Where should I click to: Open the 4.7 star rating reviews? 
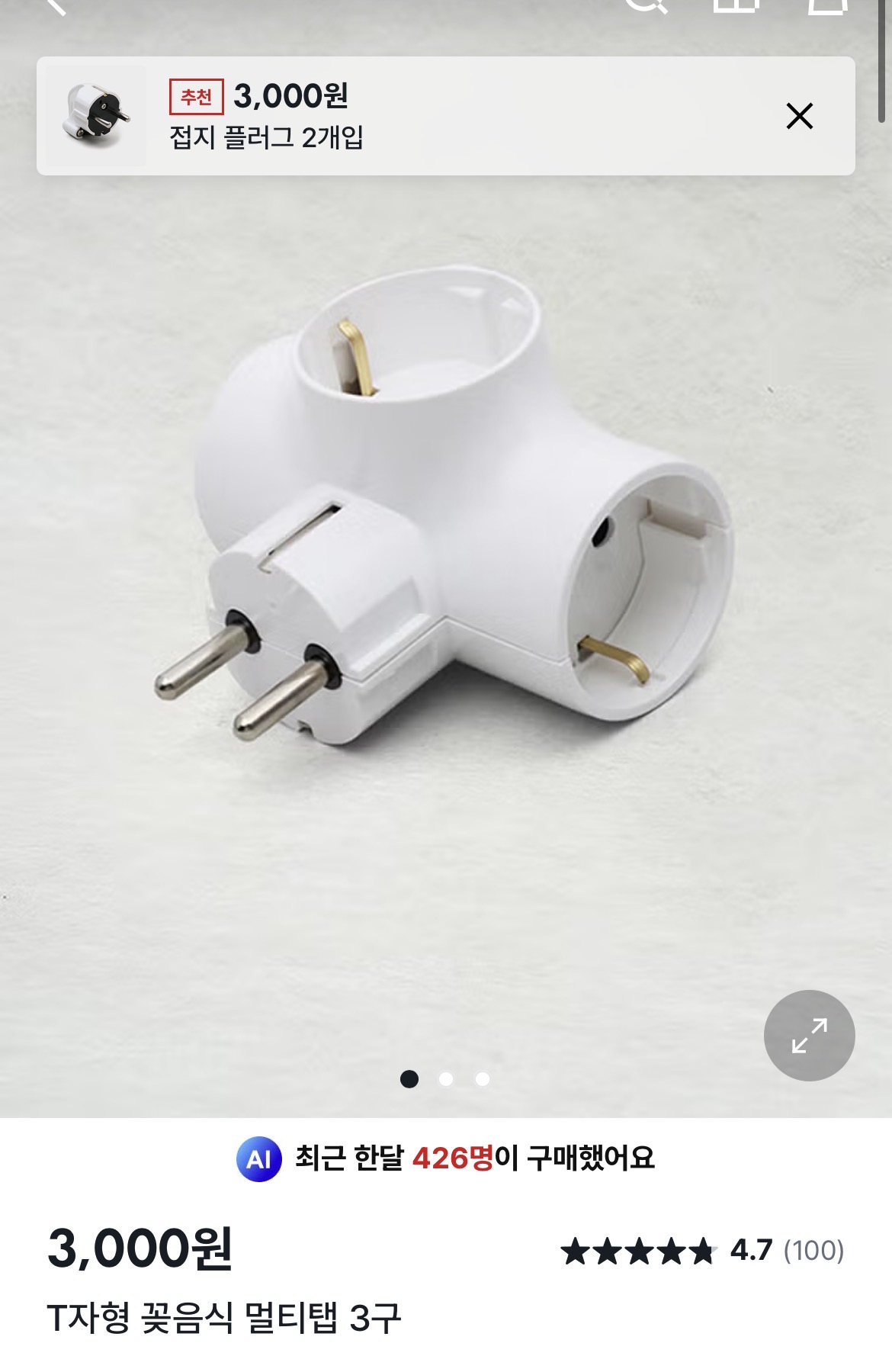(701, 1251)
